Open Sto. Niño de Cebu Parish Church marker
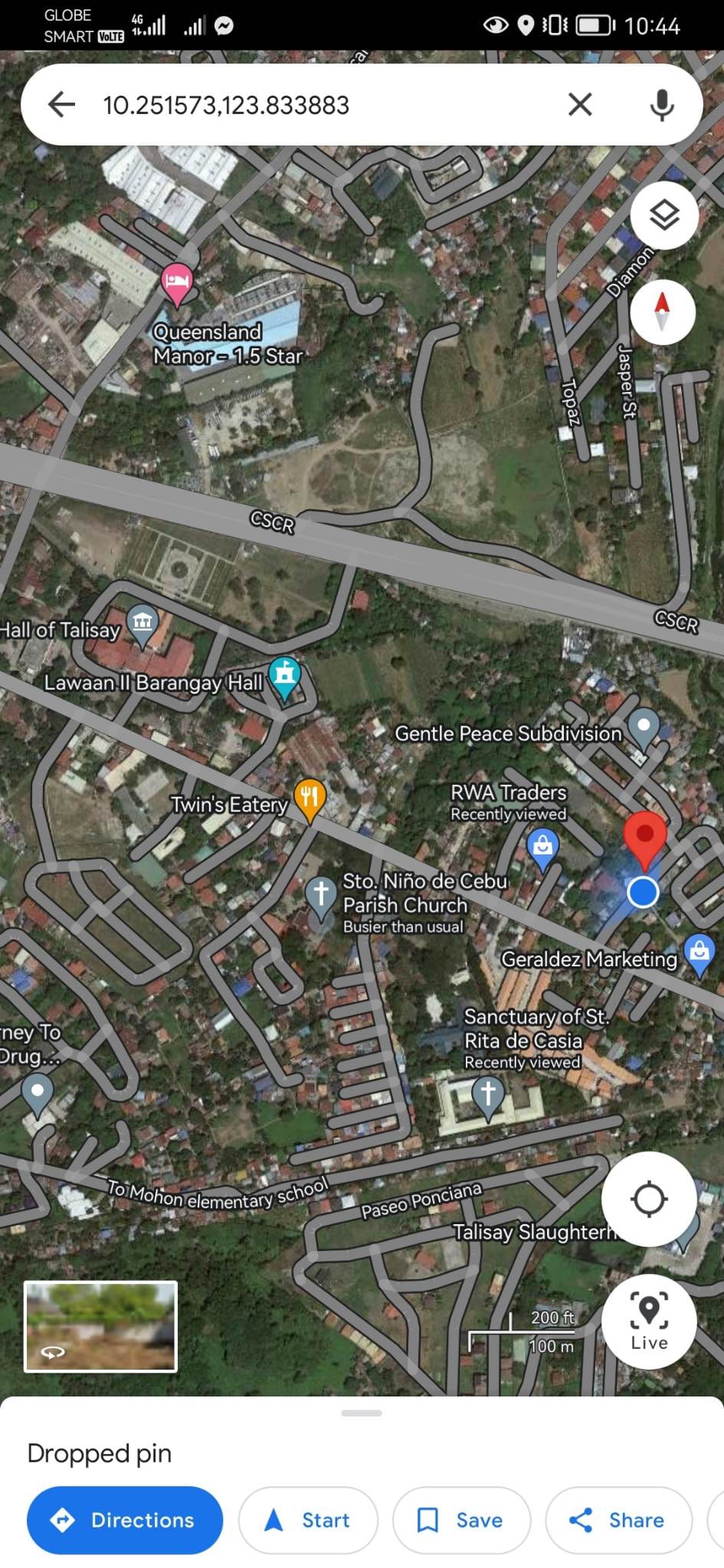 pos(321,893)
